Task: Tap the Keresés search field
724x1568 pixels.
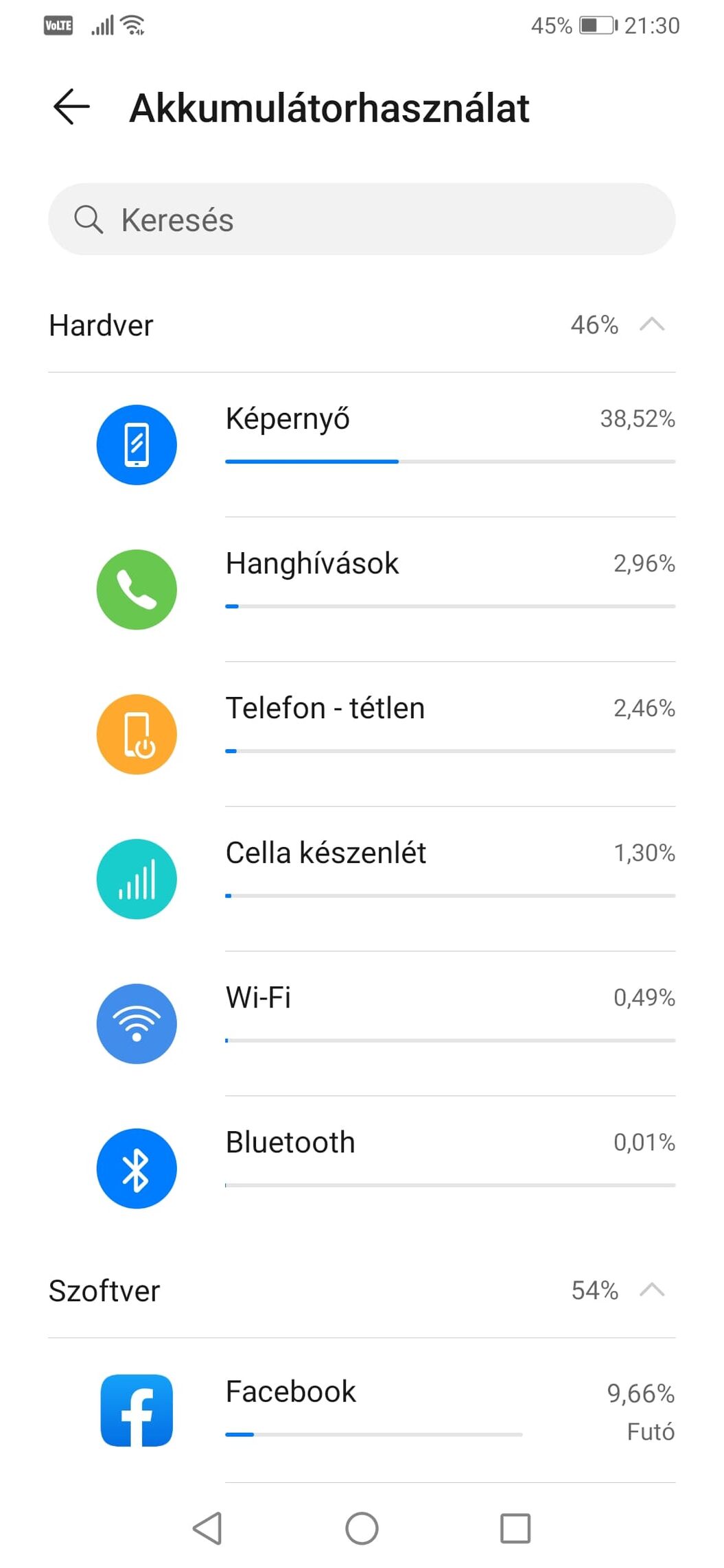Action: point(362,219)
